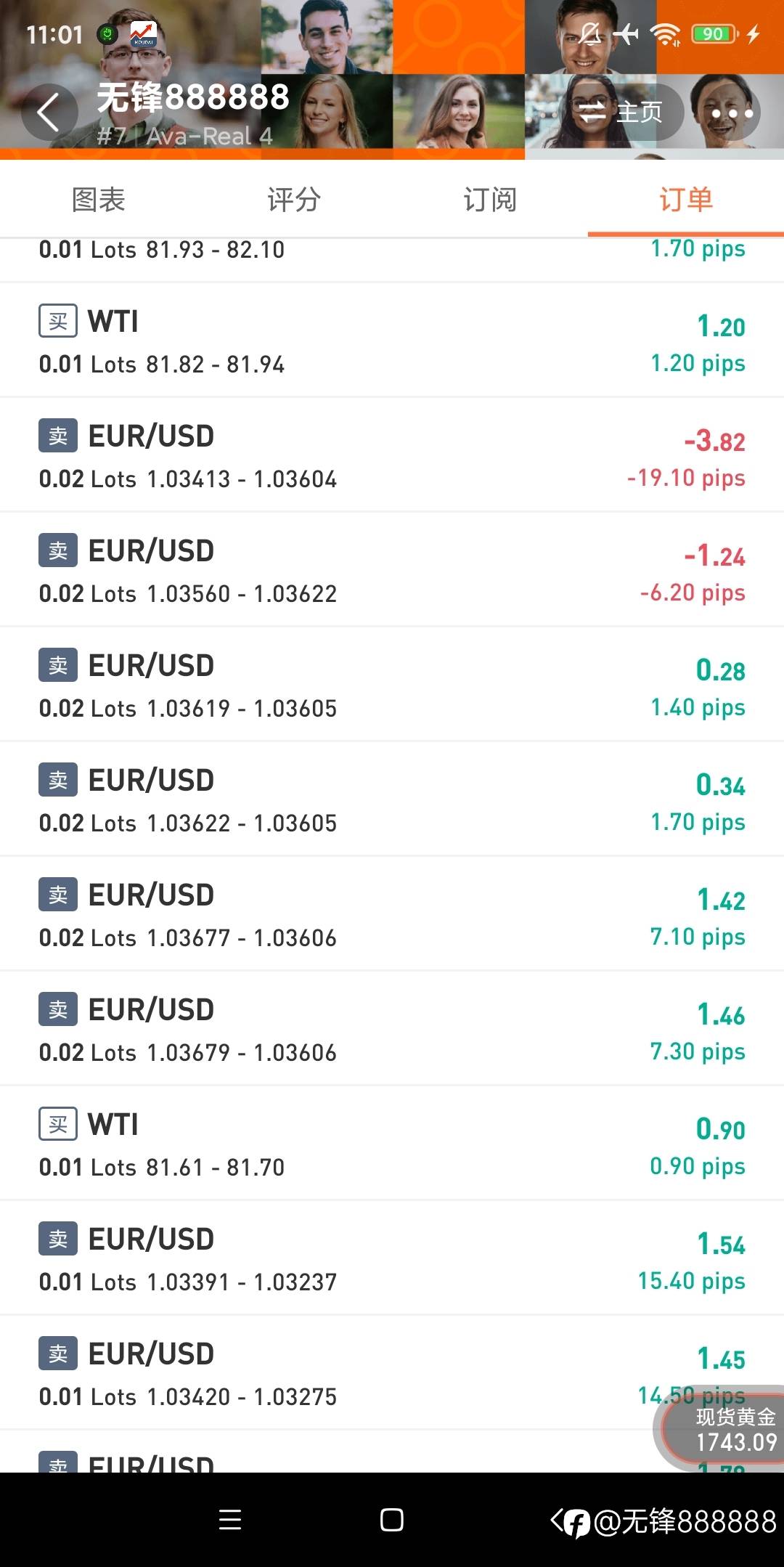The image size is (784, 1567).
Task: Go back using the top-left arrow
Action: tap(49, 113)
